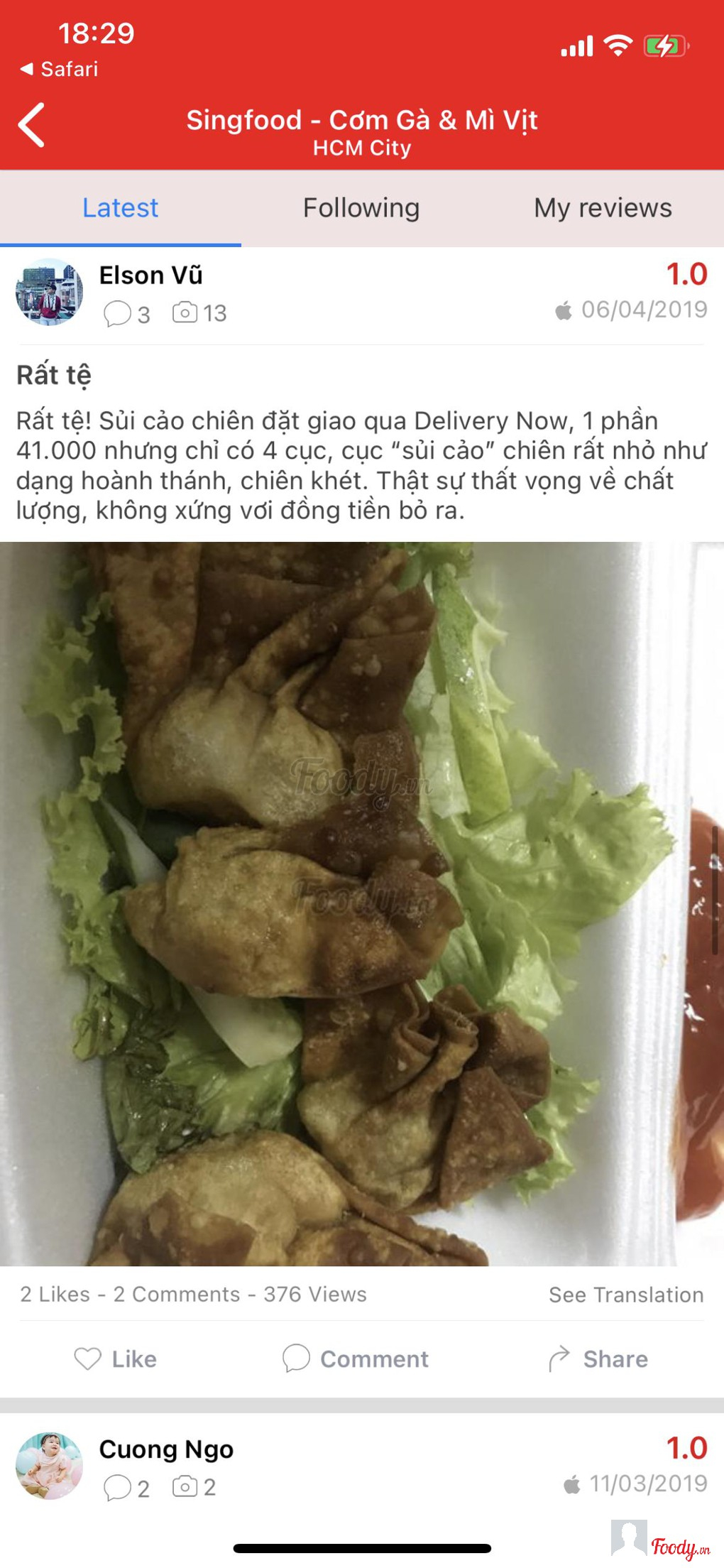Open the fried dumpling review photo
This screenshot has width=724, height=1568.
click(361, 903)
